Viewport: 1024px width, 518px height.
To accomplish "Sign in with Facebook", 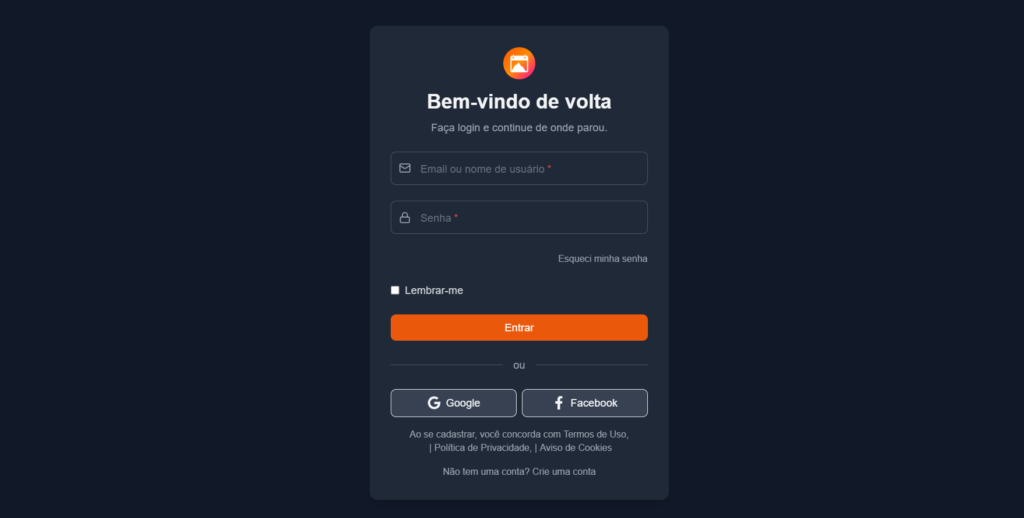I will pyautogui.click(x=584, y=403).
